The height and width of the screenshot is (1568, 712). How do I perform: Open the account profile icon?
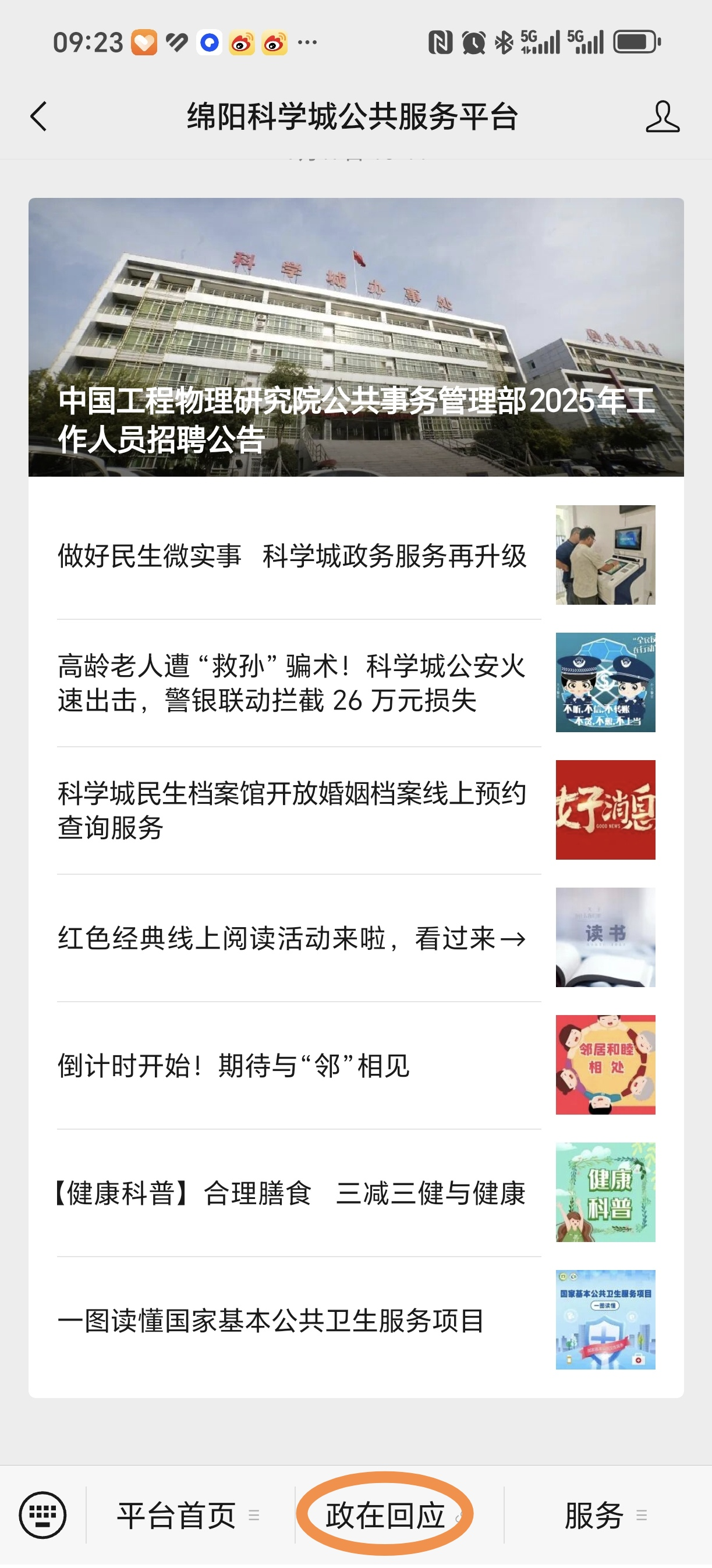pos(662,116)
